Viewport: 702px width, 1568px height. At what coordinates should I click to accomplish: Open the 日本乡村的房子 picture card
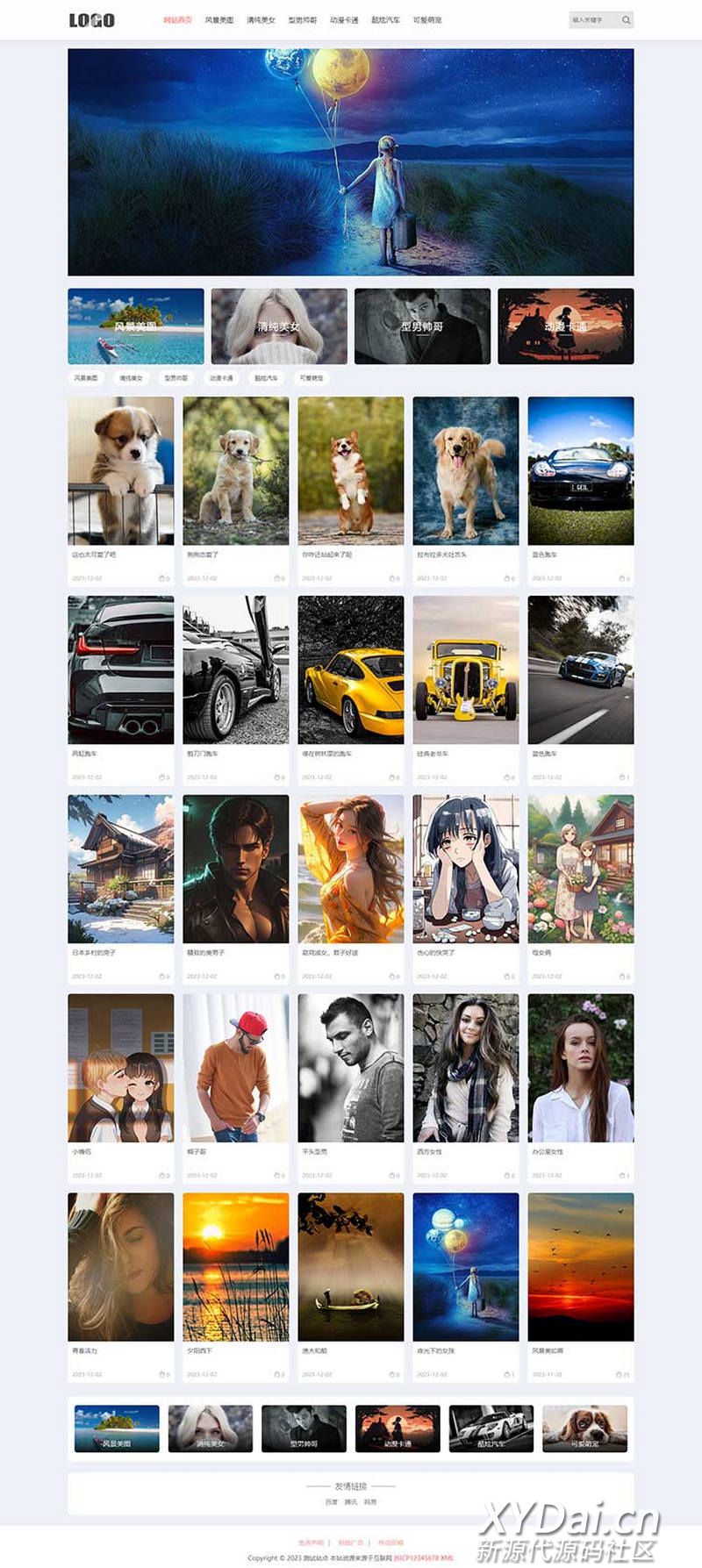[x=121, y=869]
